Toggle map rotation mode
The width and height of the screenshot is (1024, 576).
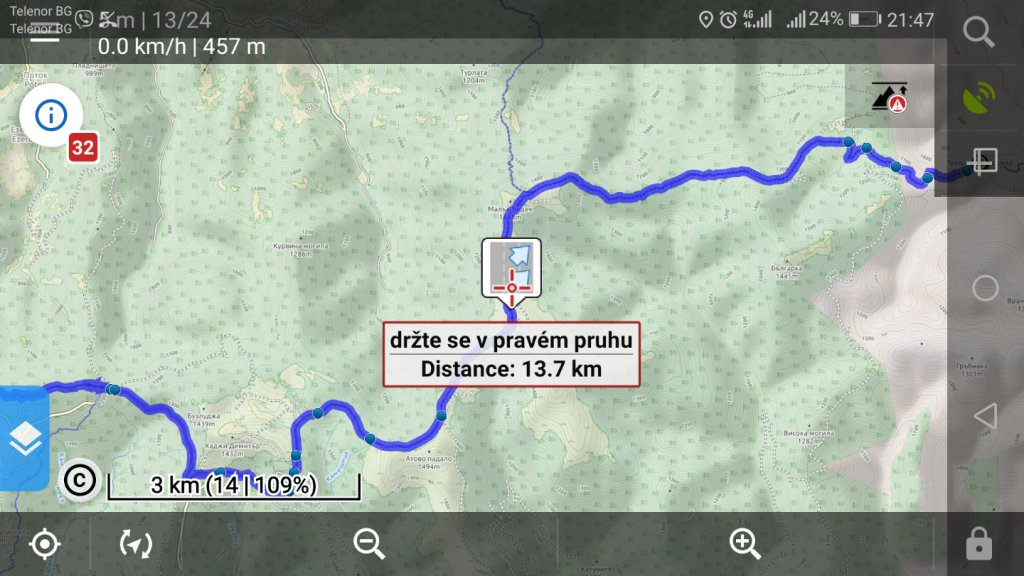[x=135, y=544]
